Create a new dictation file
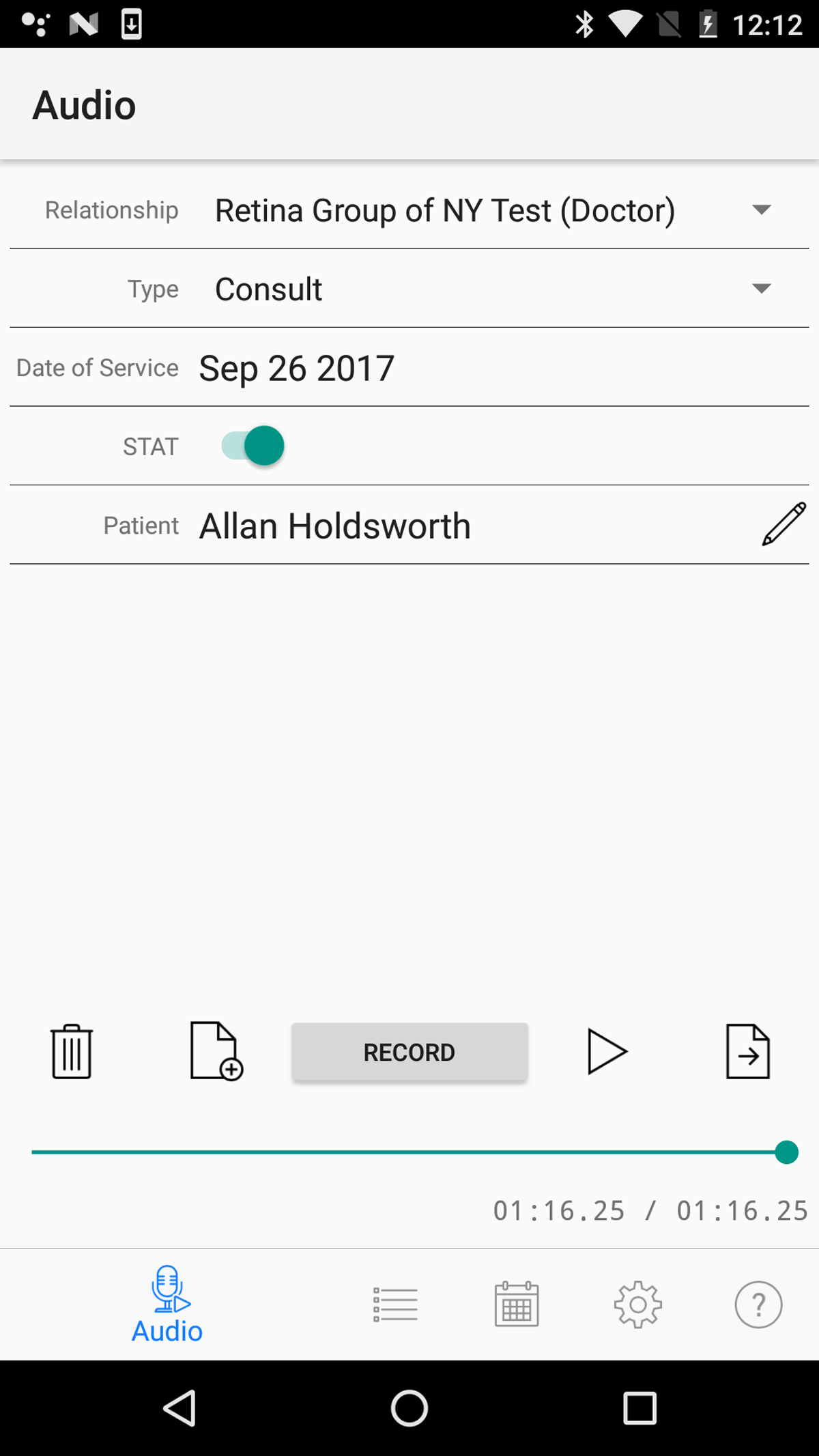819x1456 pixels. pyautogui.click(x=216, y=1052)
